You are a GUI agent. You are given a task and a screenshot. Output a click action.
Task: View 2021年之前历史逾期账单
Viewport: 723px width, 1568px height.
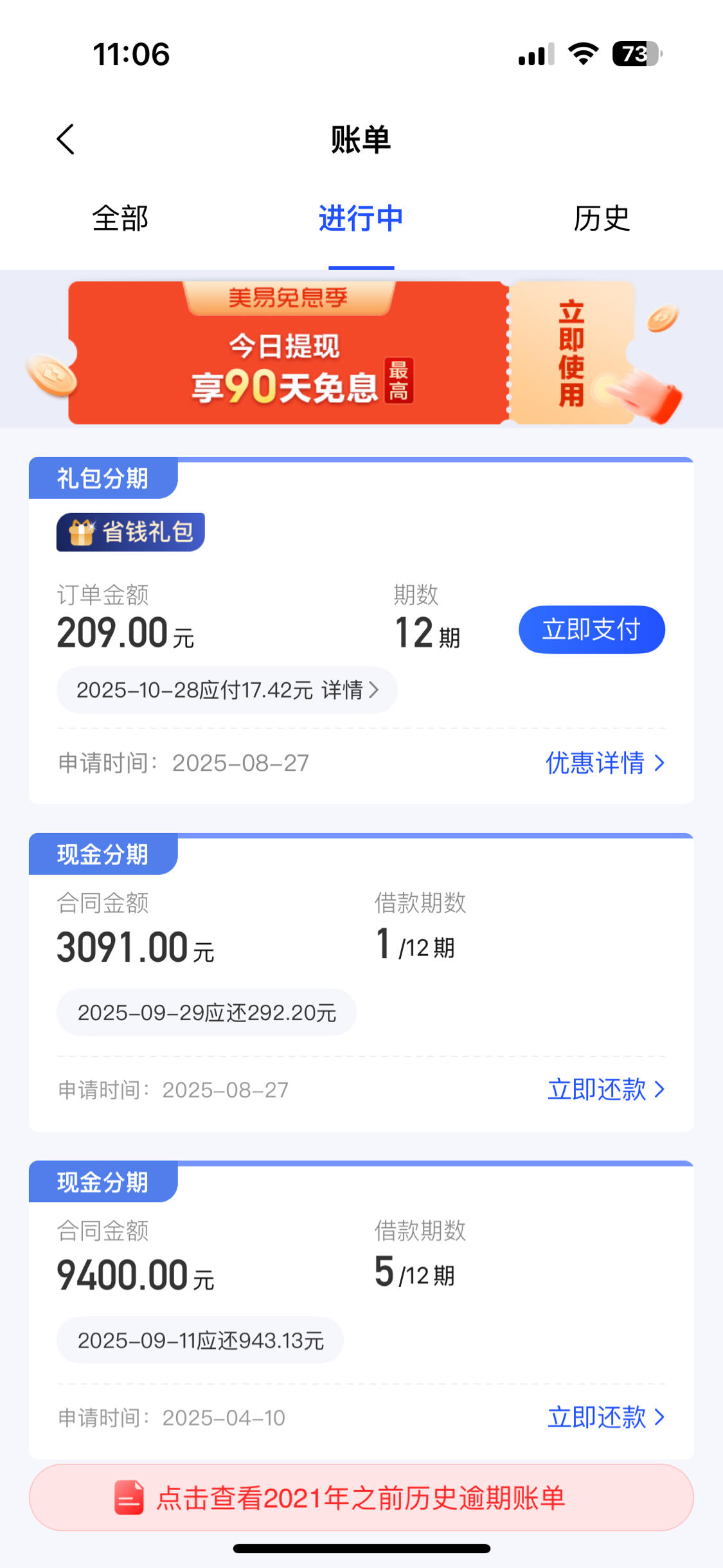click(361, 1497)
